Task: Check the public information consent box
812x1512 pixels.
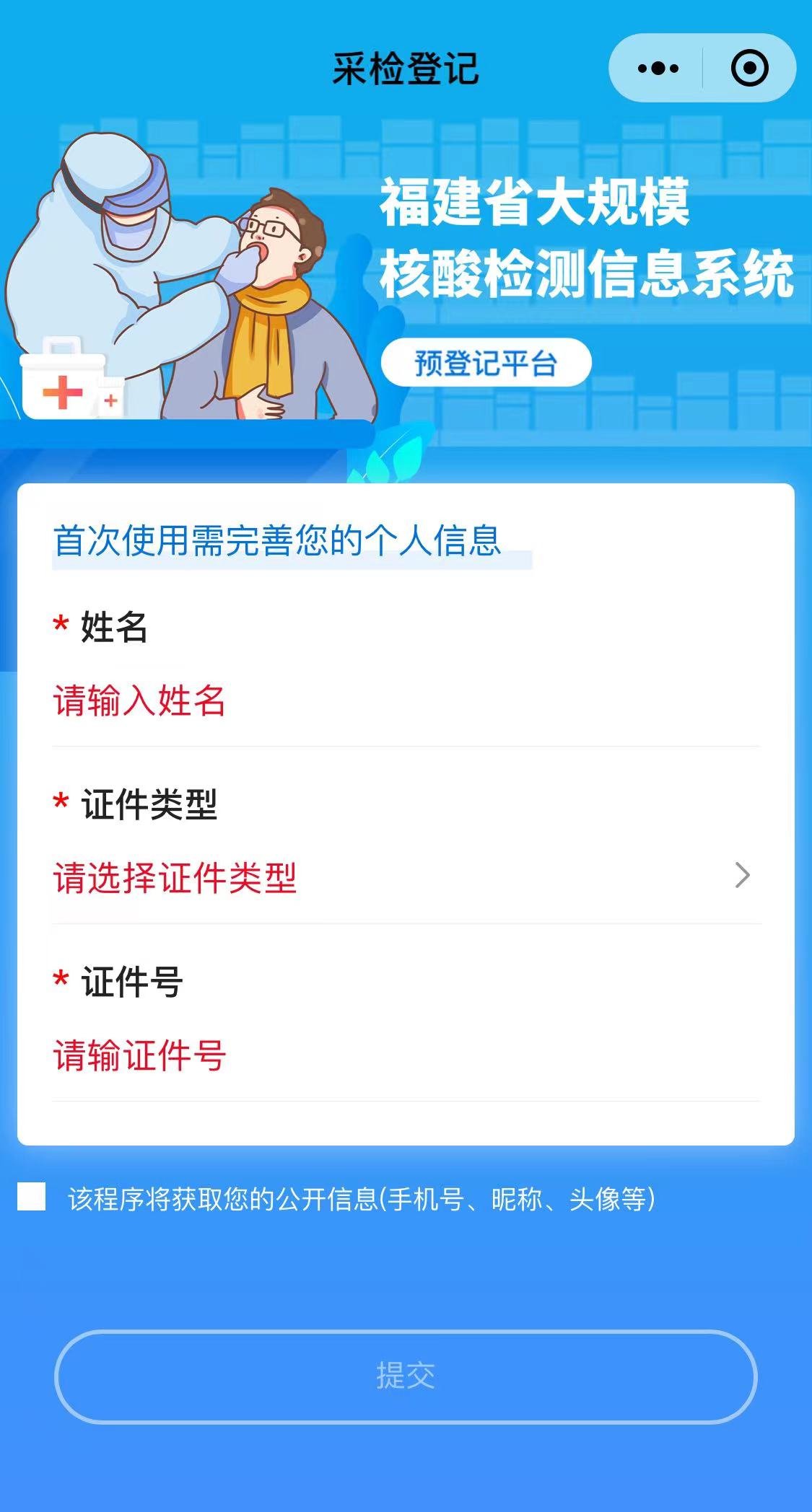Action: (x=32, y=1196)
